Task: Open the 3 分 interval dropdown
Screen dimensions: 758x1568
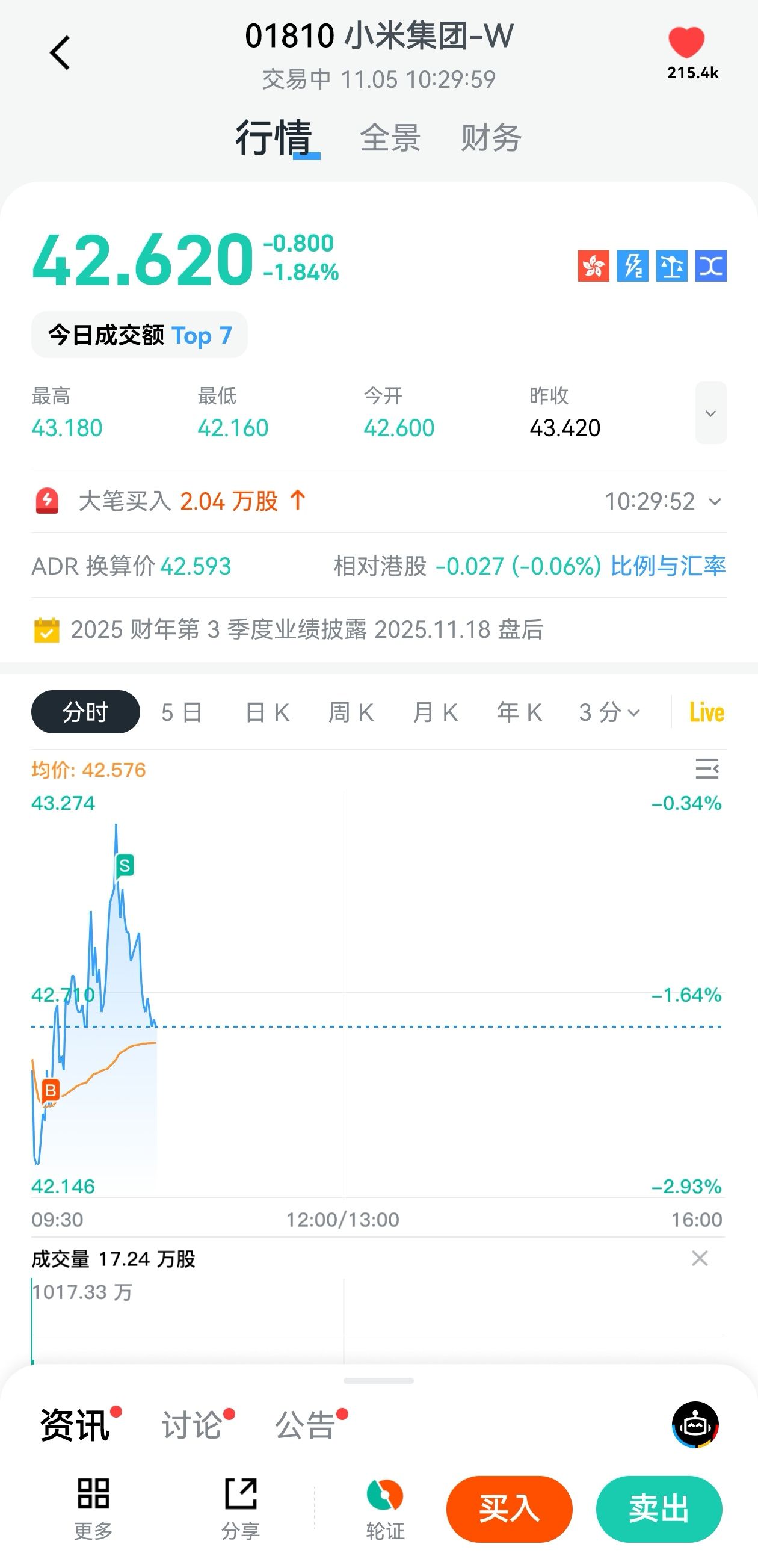Action: [x=609, y=712]
